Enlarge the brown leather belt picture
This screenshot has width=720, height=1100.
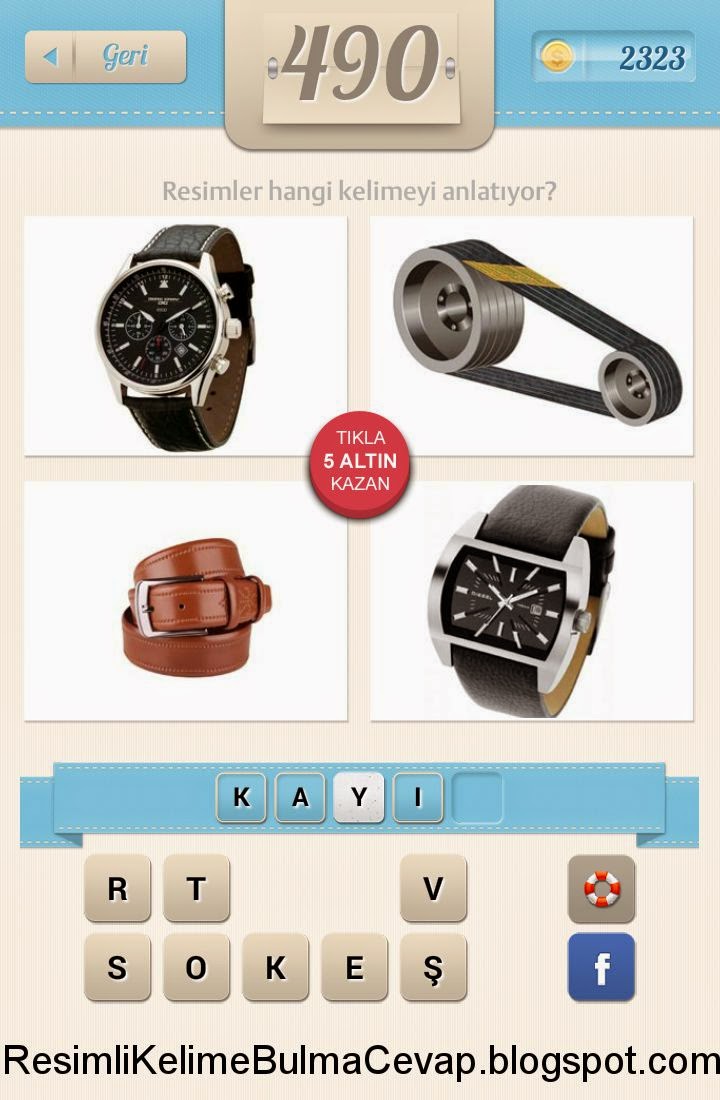(x=185, y=600)
